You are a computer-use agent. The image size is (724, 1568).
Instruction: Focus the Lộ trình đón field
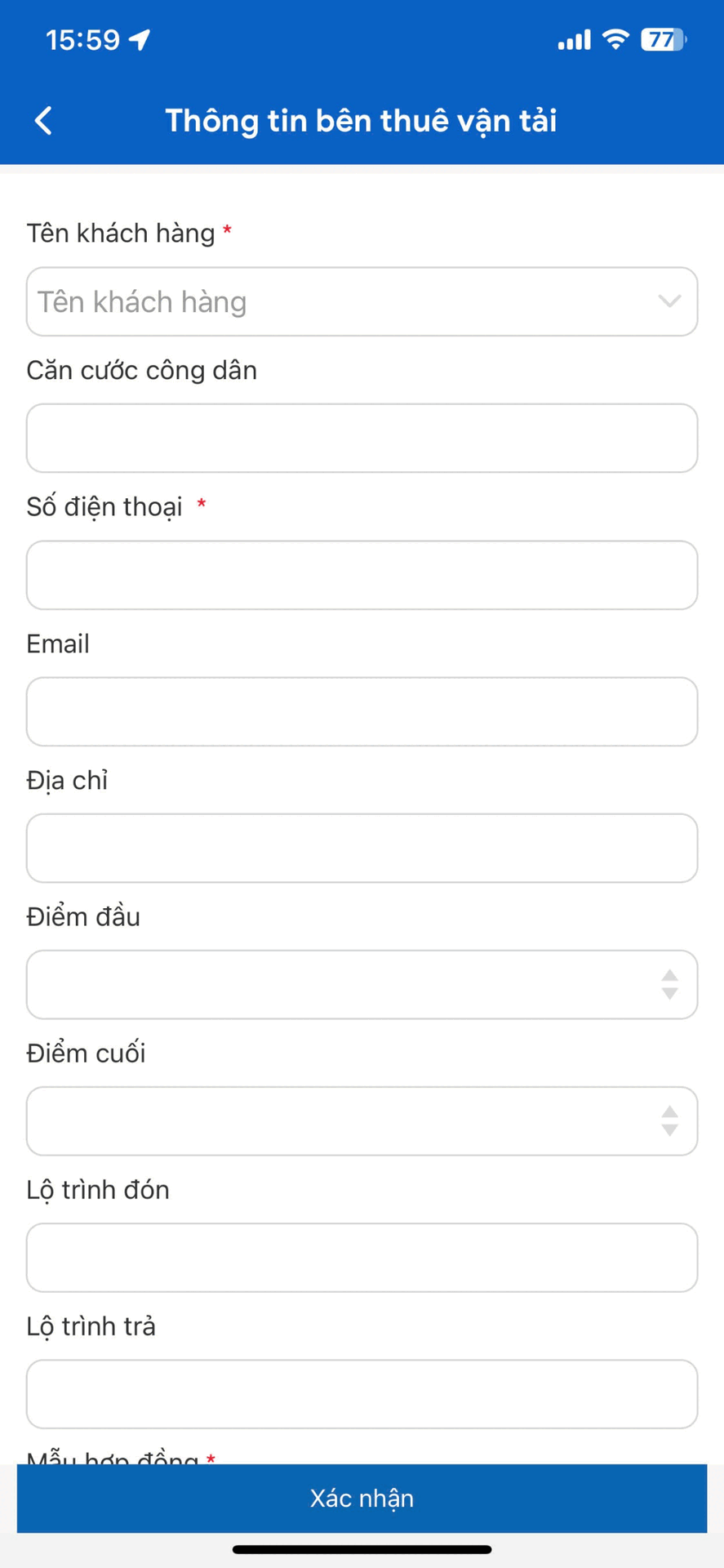[x=362, y=1258]
